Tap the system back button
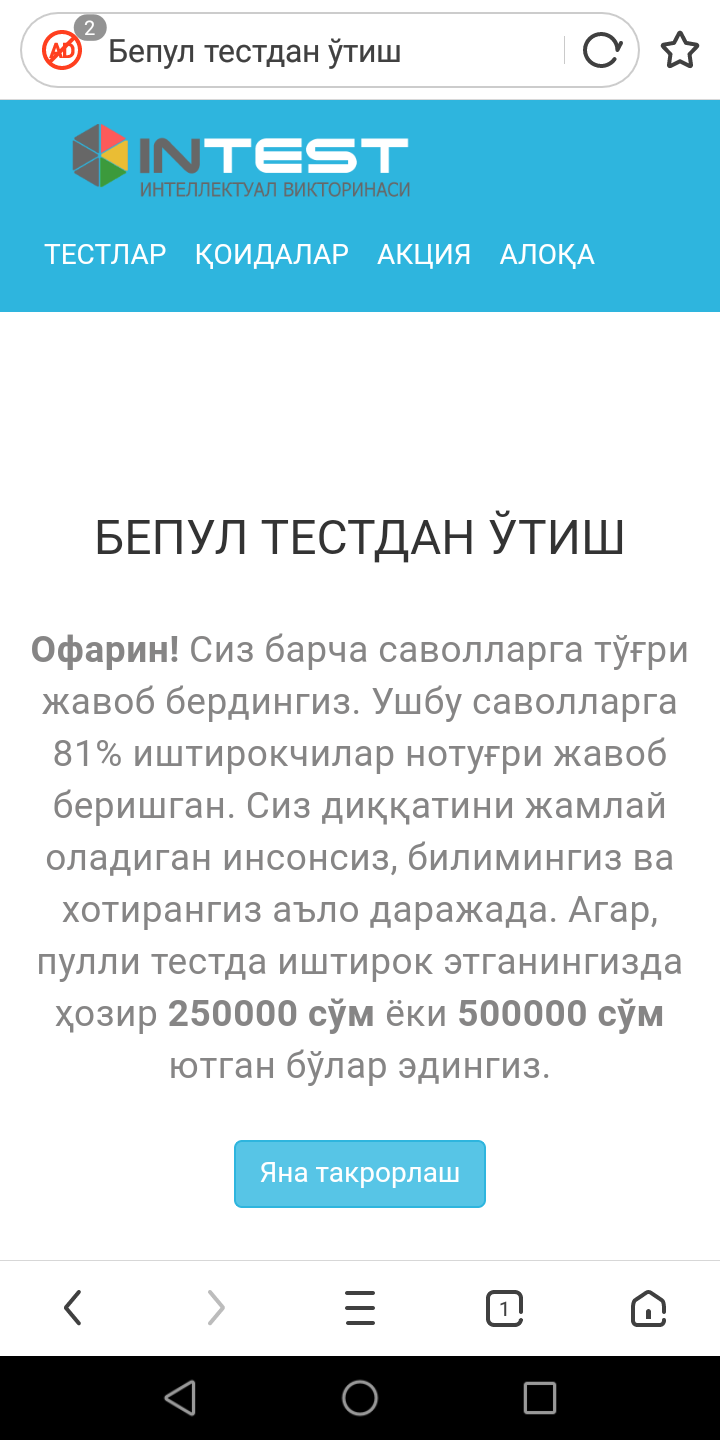The image size is (720, 1440). (x=180, y=1398)
